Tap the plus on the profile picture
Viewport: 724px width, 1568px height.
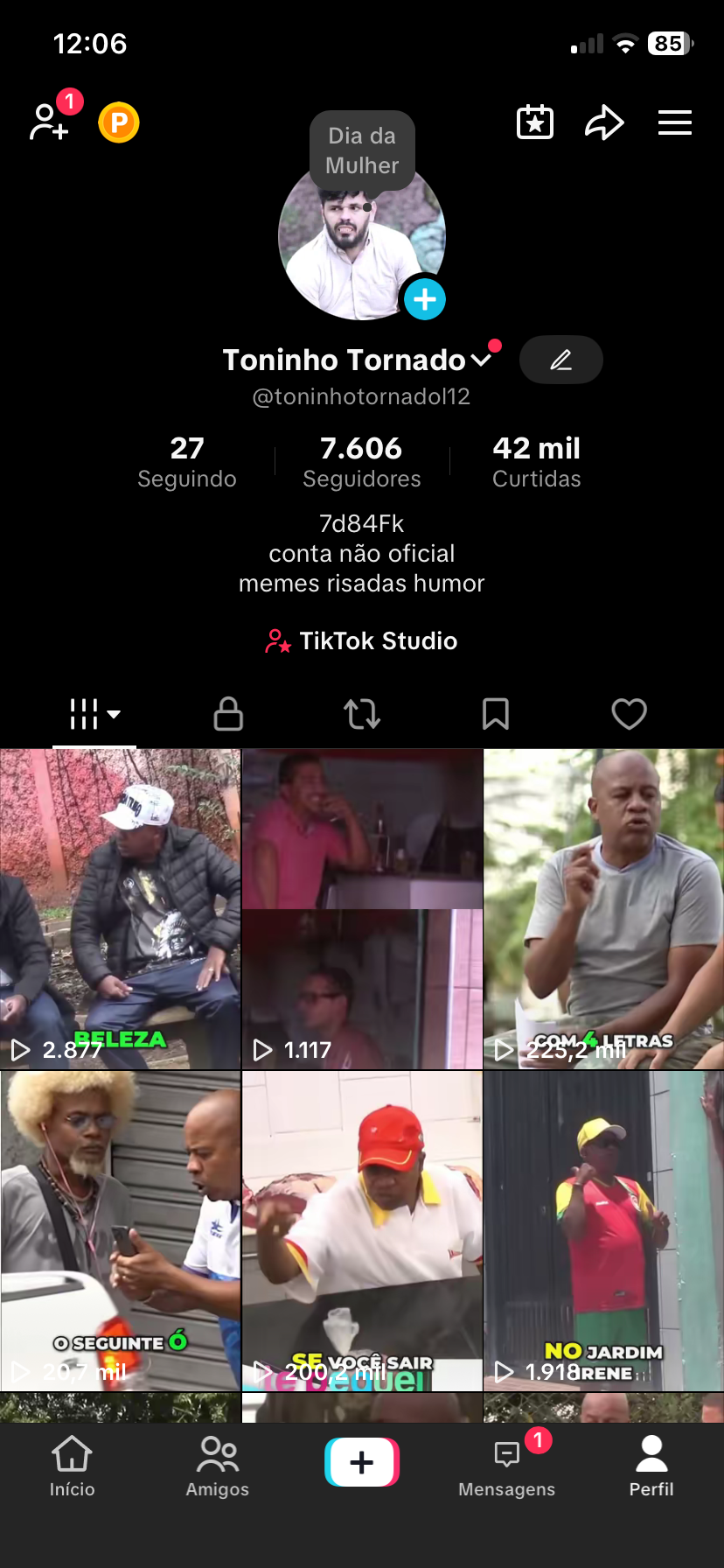pos(425,299)
